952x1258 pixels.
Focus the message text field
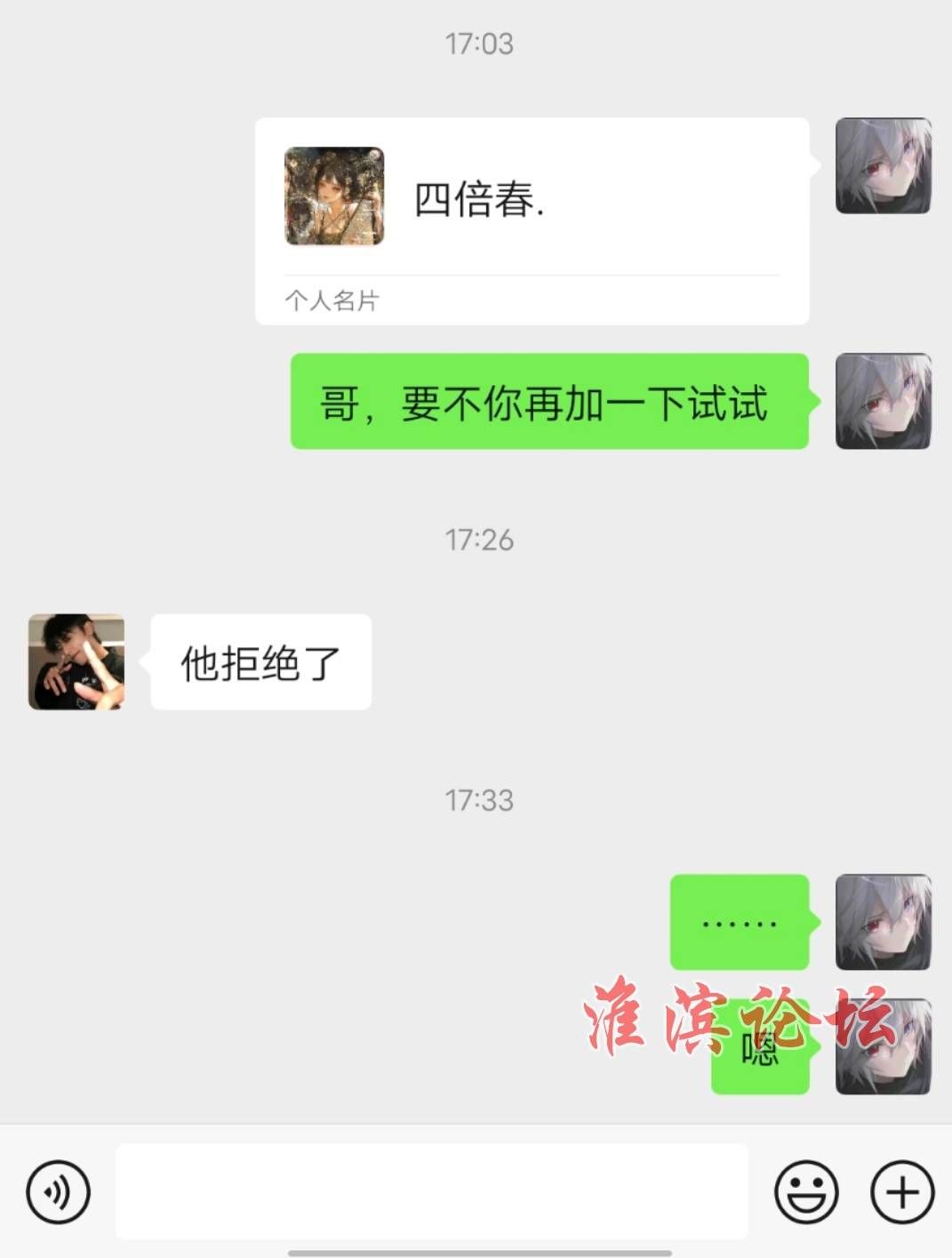[x=431, y=1191]
